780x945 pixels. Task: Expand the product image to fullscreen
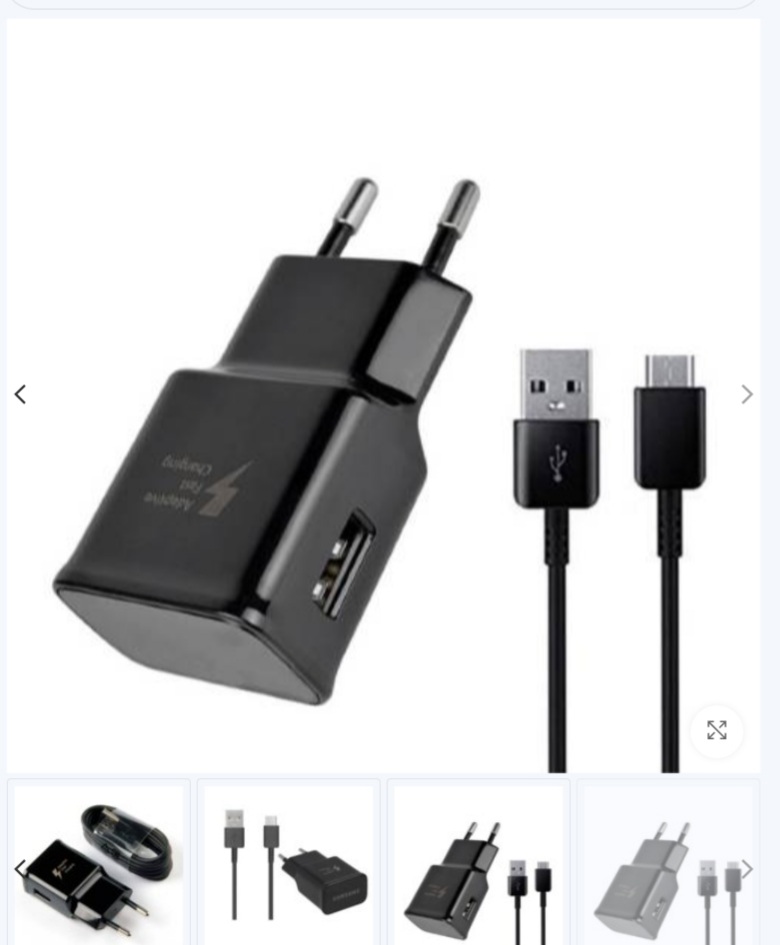click(x=717, y=731)
